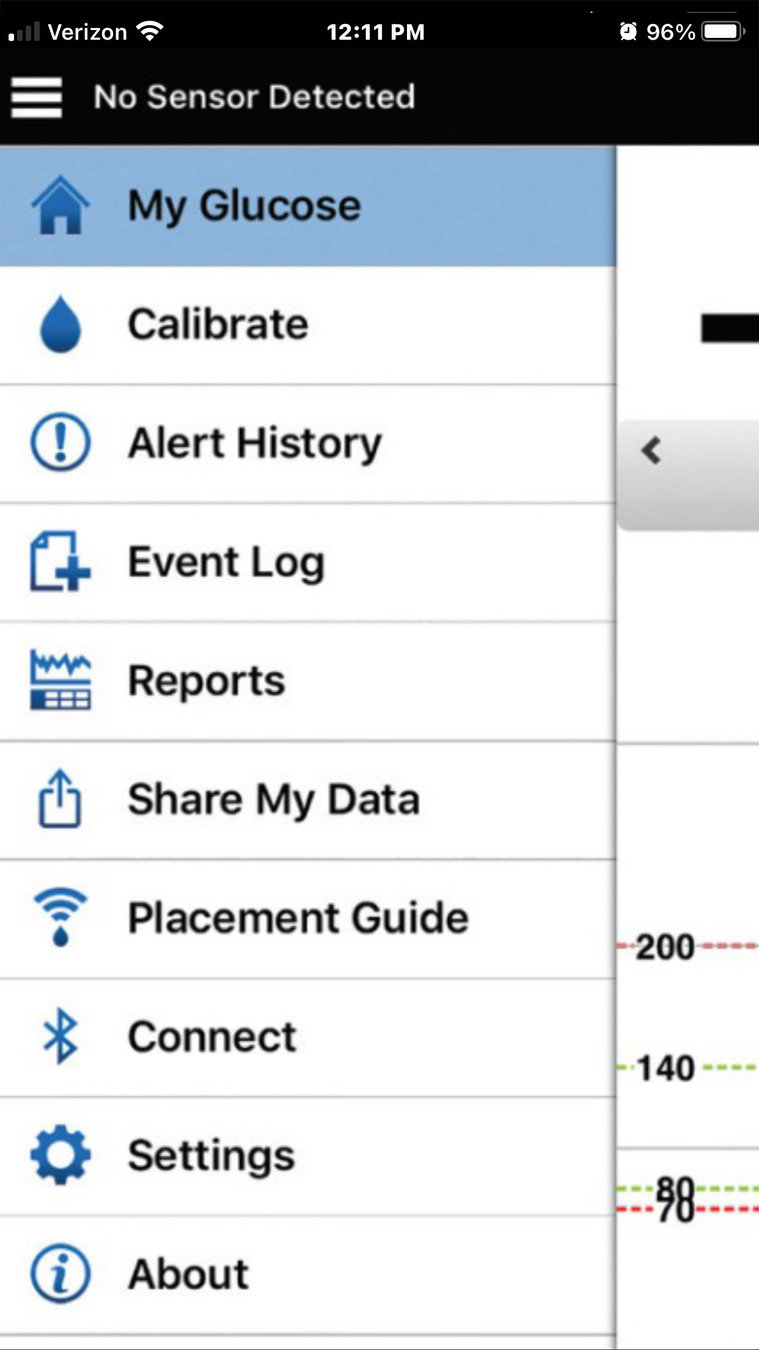
Task: Select the Calibrate menu item
Action: tap(217, 325)
